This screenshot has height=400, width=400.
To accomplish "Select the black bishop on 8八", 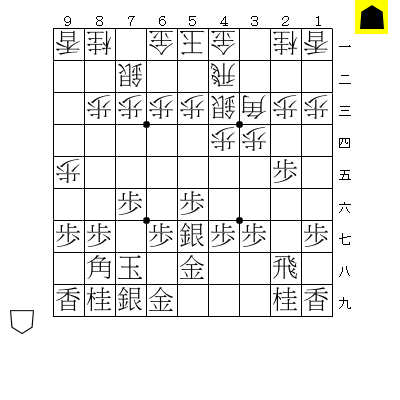I will pyautogui.click(x=100, y=269).
